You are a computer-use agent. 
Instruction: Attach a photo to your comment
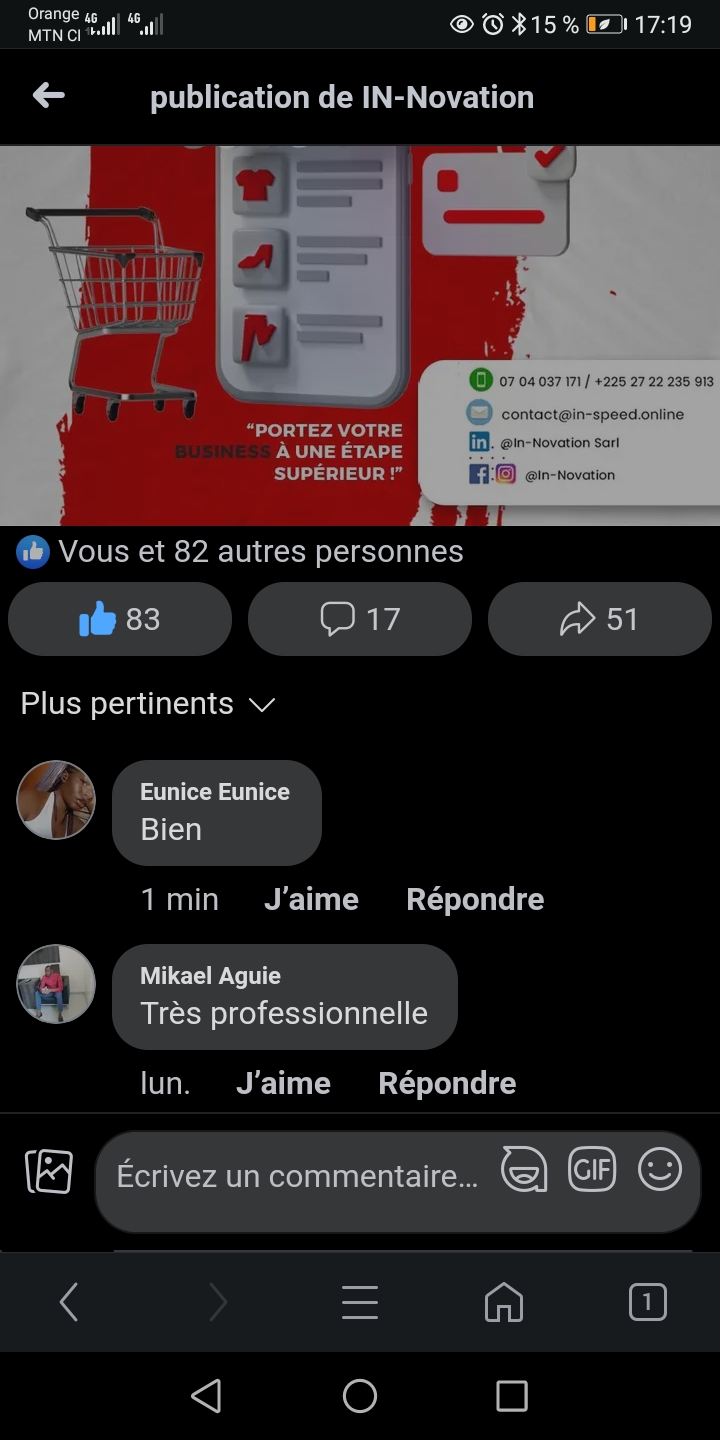click(49, 1171)
